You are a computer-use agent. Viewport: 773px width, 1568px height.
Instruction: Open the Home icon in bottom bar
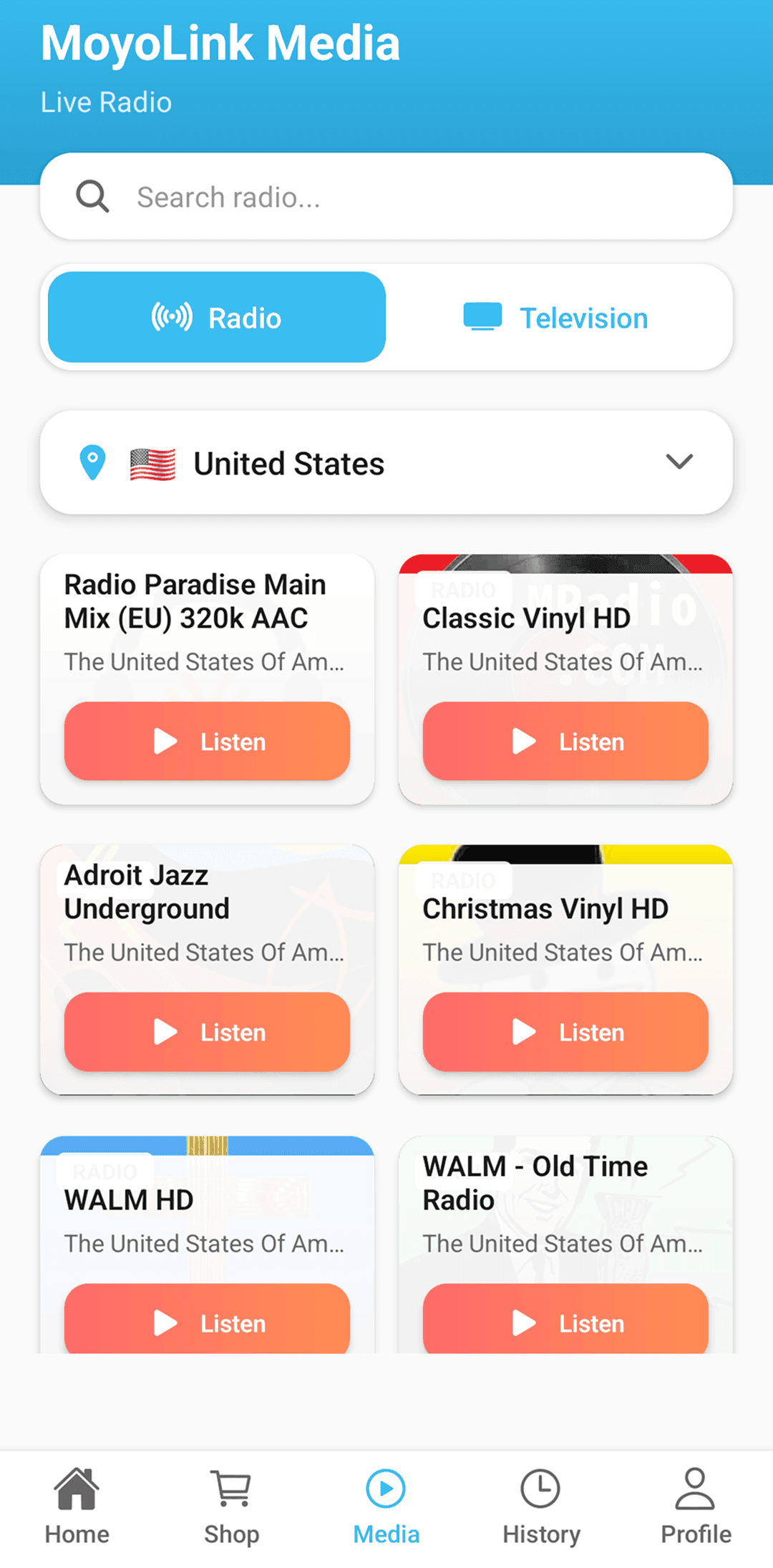76,1487
